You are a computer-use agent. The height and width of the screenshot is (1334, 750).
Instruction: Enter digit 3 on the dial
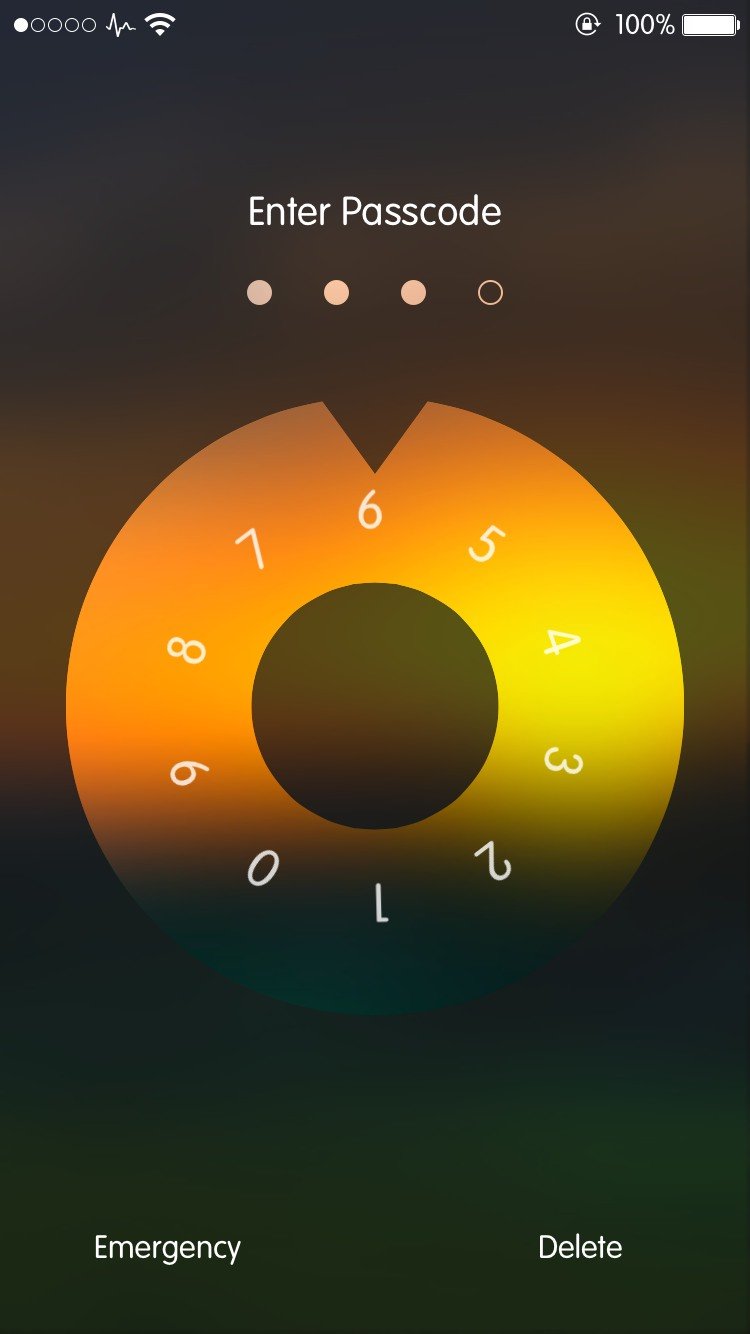[563, 760]
